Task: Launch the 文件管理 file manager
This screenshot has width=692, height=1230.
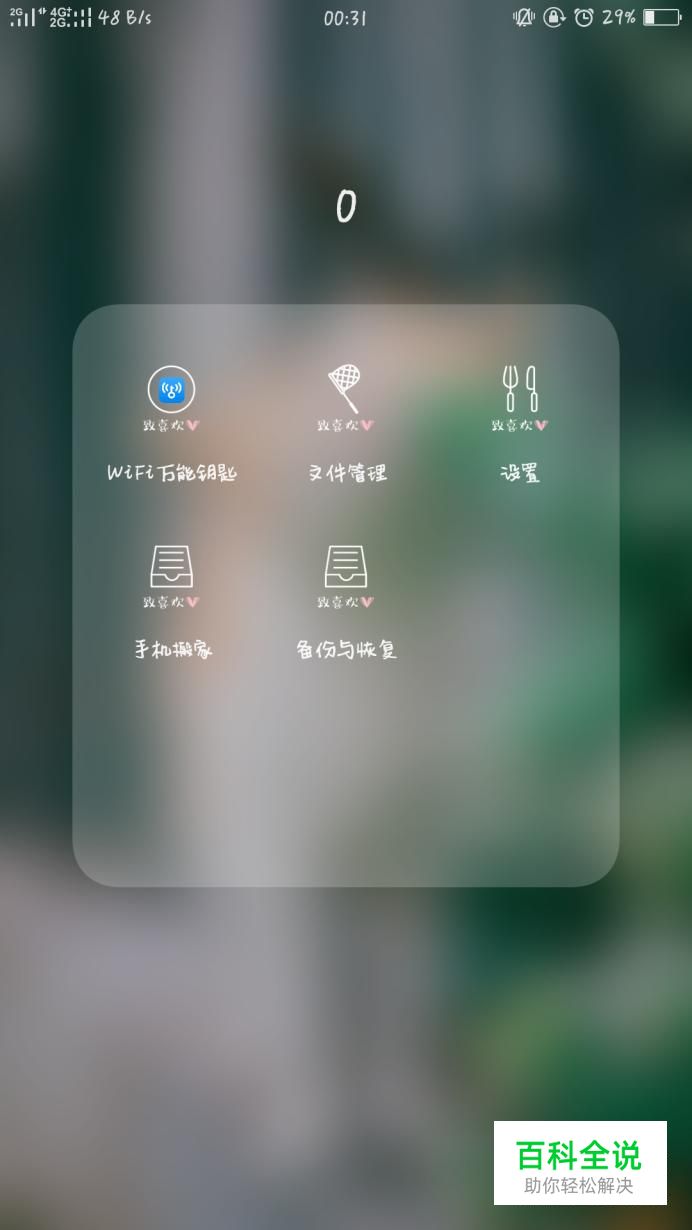Action: [x=346, y=392]
